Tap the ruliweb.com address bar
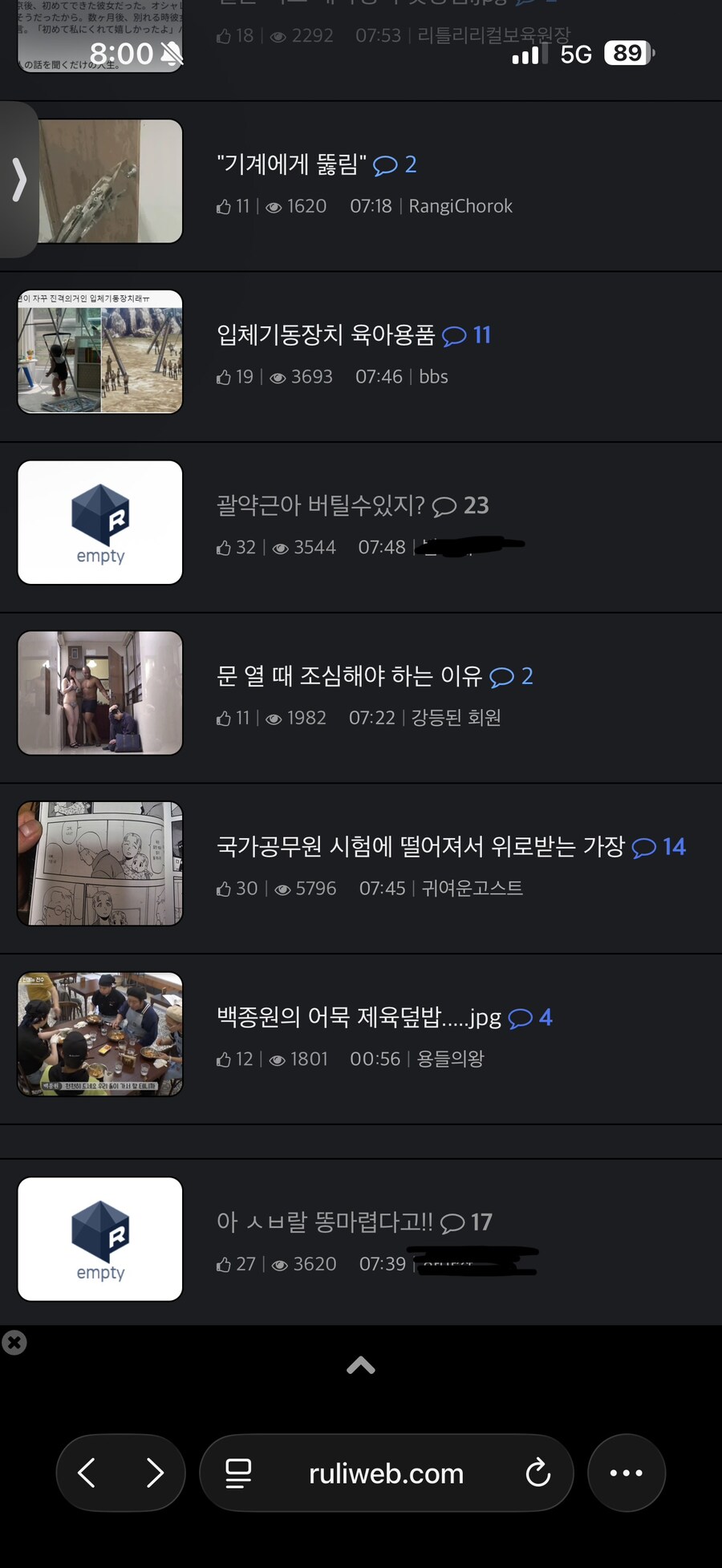 pos(386,1473)
